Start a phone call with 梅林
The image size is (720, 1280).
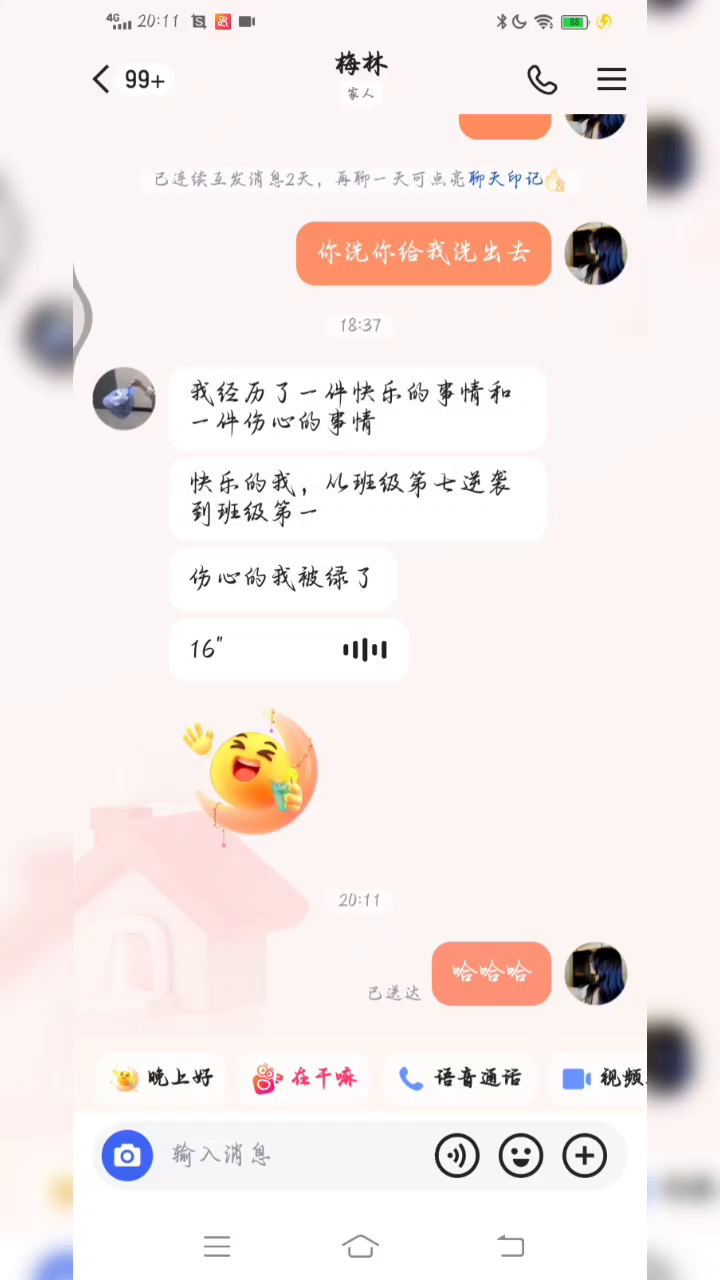coord(542,80)
